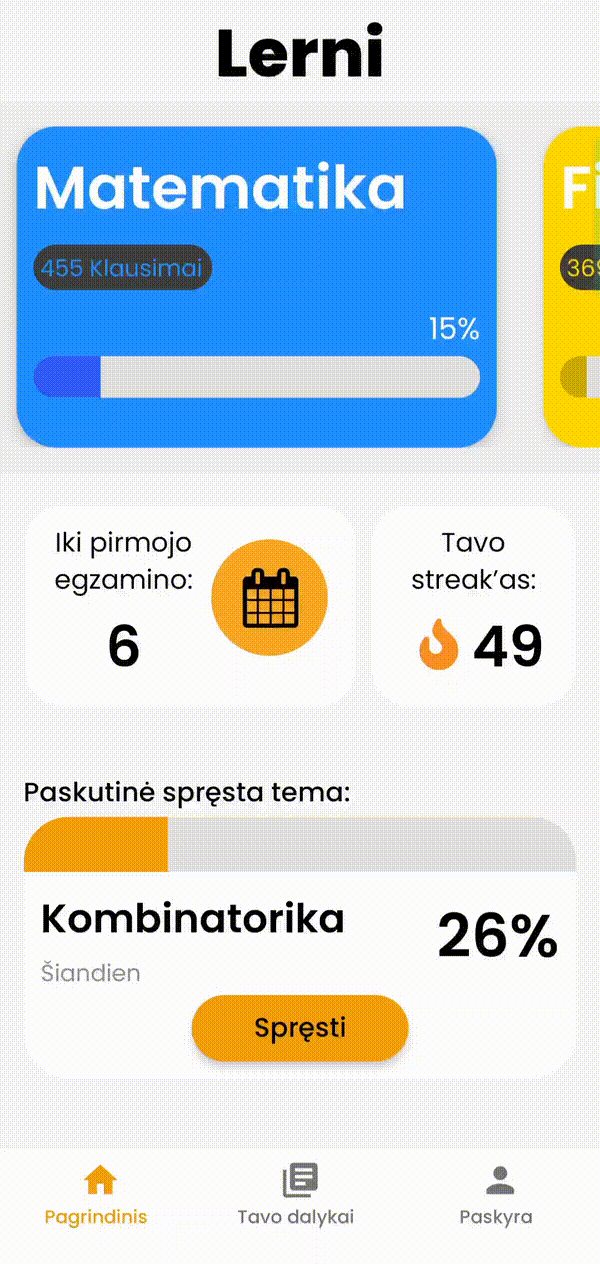
Task: Switch to the Tavo dalykai tab
Action: (x=297, y=1195)
